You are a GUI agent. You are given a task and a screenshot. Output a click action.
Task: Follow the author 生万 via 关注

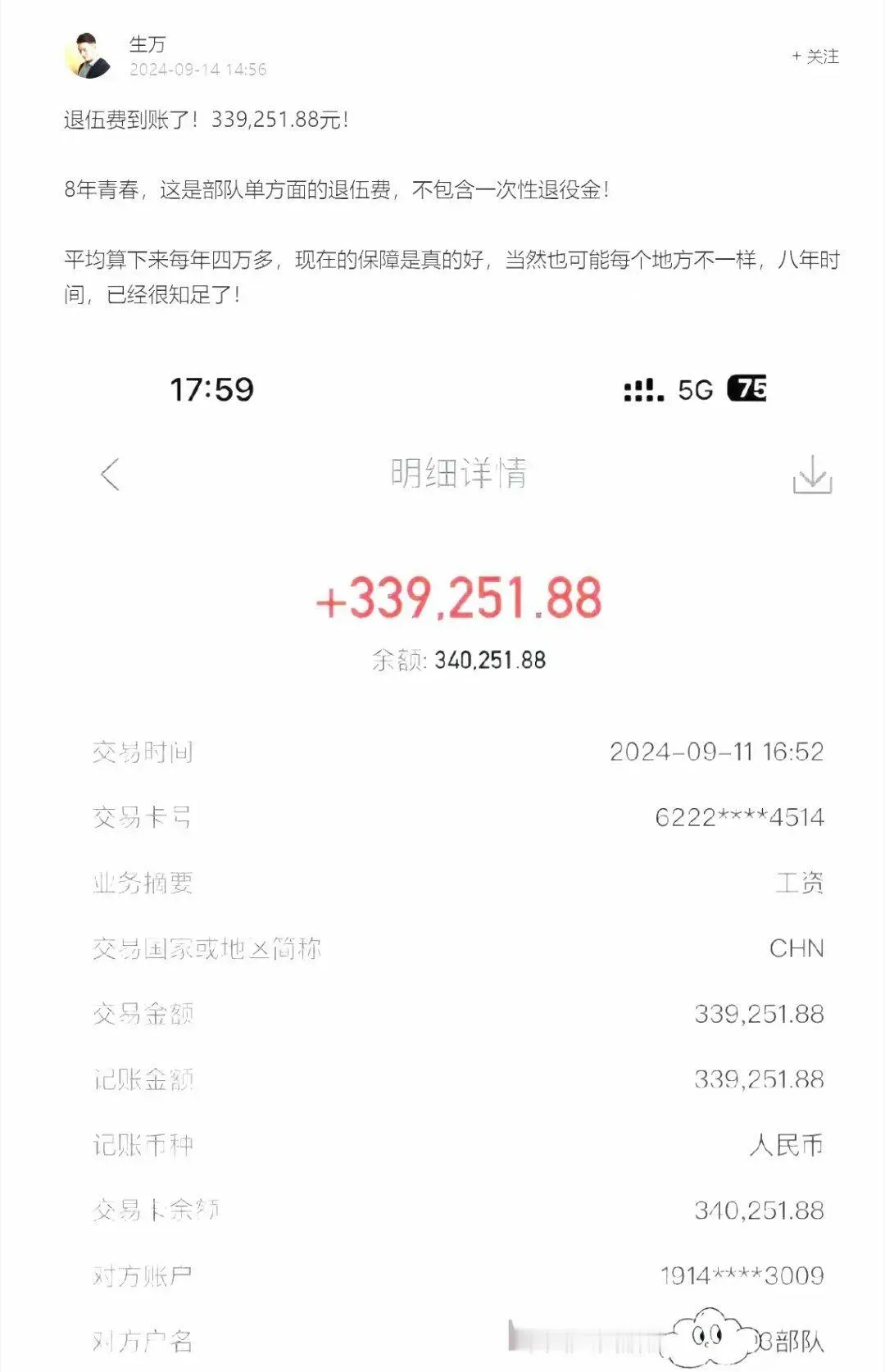tap(815, 57)
